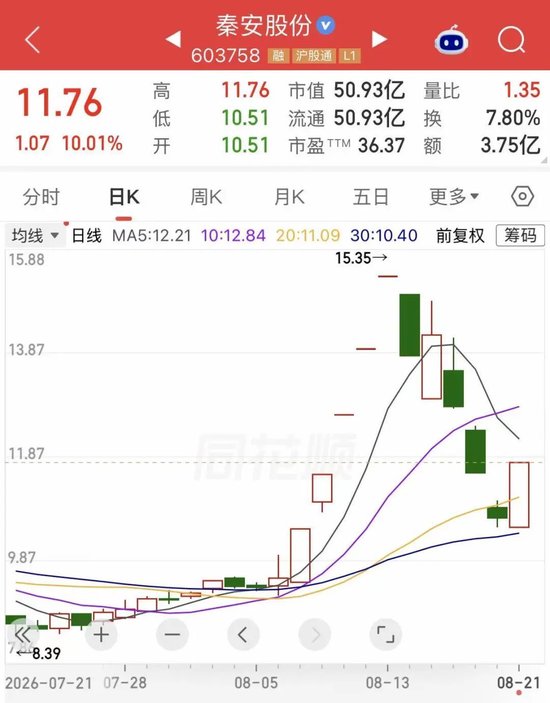550x703 pixels.
Task: Zoom in the chart with plus
Action: [x=101, y=634]
